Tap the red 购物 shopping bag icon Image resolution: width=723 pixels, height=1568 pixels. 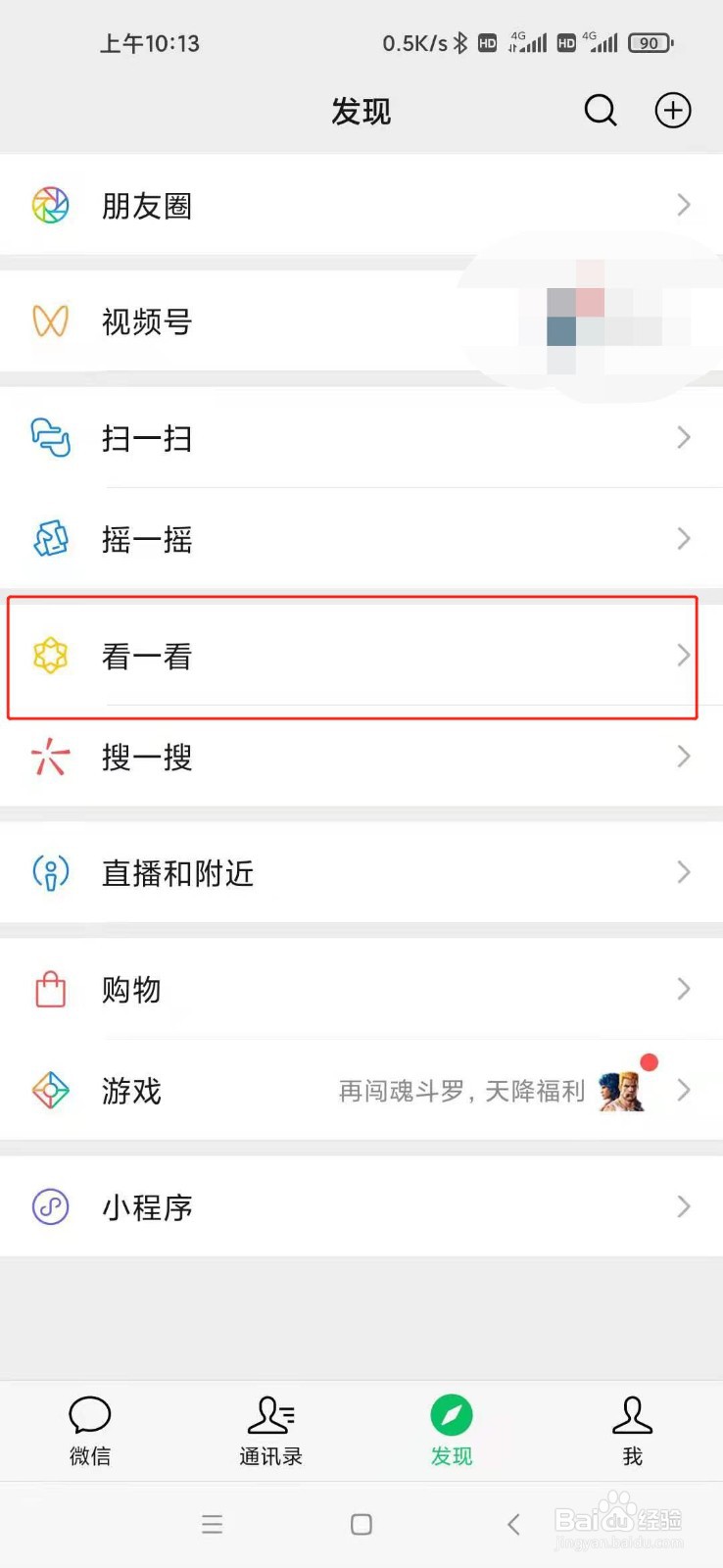50,989
